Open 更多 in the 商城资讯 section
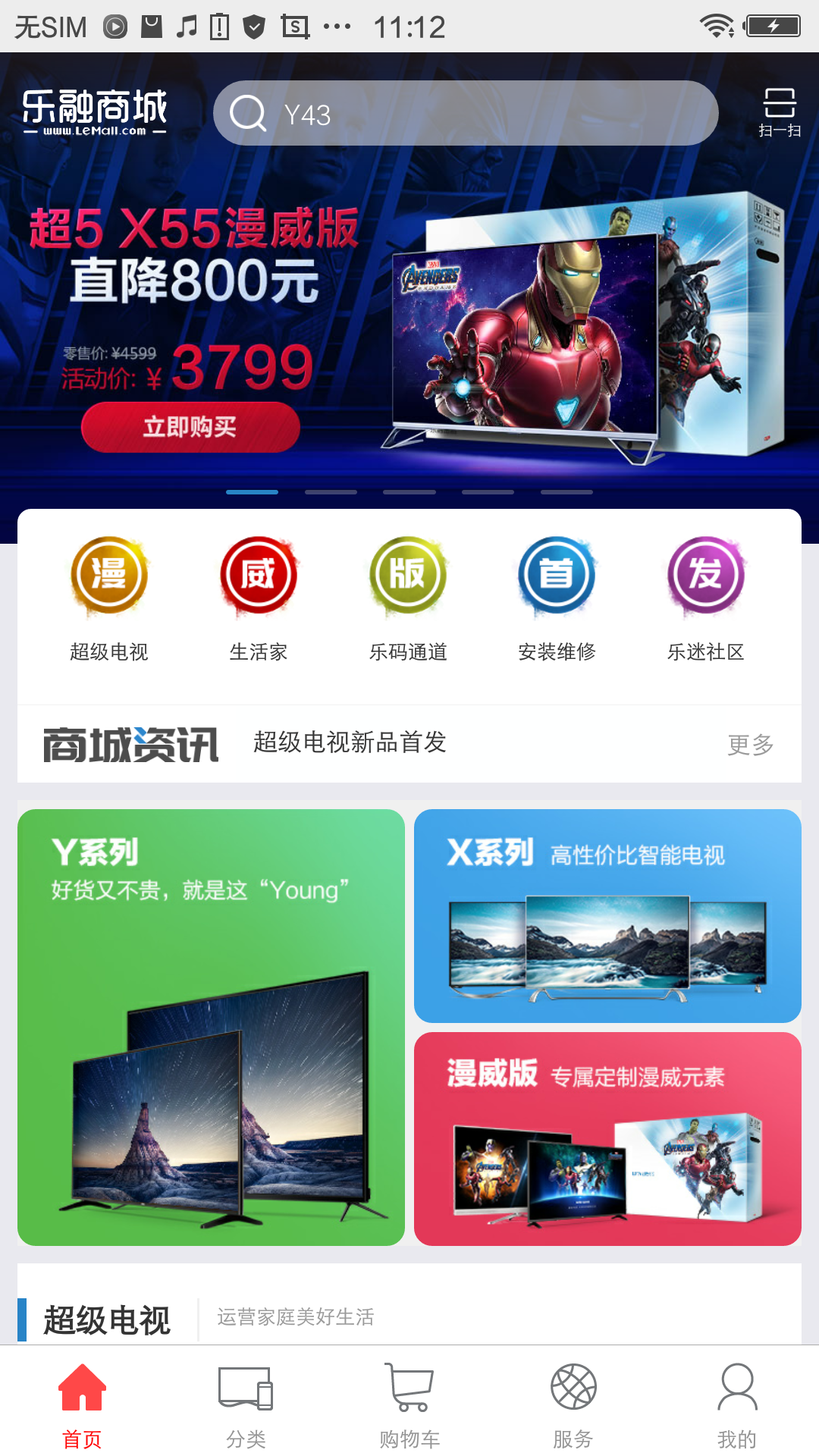Viewport: 819px width, 1456px height. 752,745
